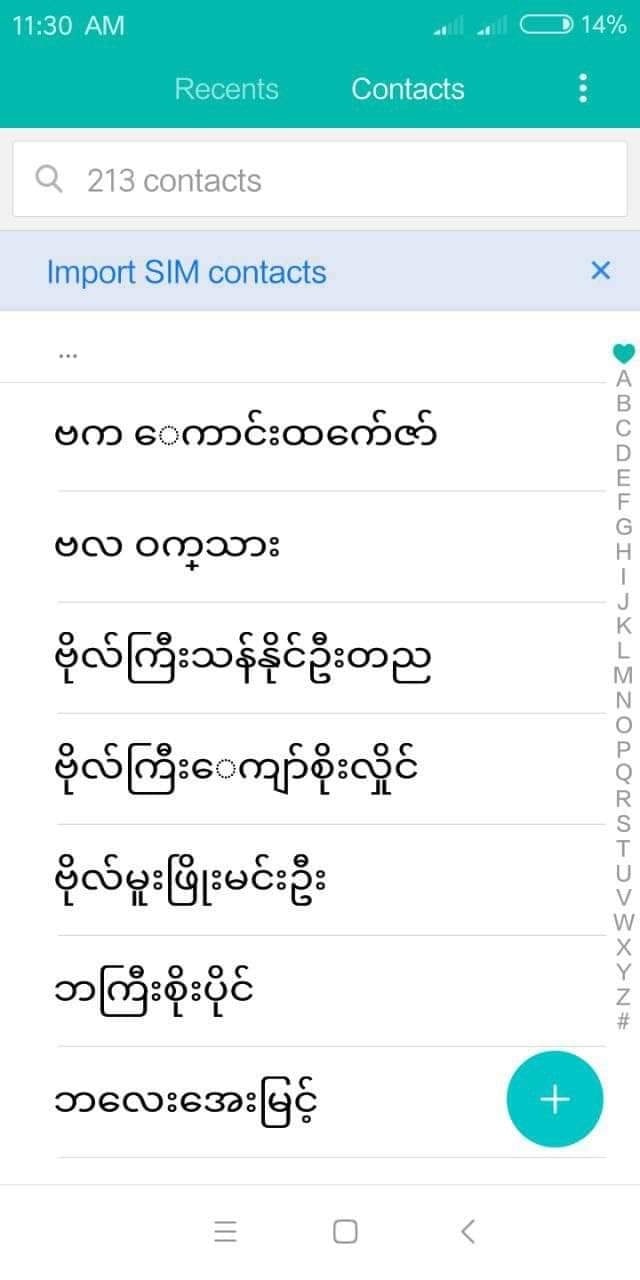Screen dimensions: 640x1280
Task: Open the three-dot overflow menu
Action: [x=583, y=89]
